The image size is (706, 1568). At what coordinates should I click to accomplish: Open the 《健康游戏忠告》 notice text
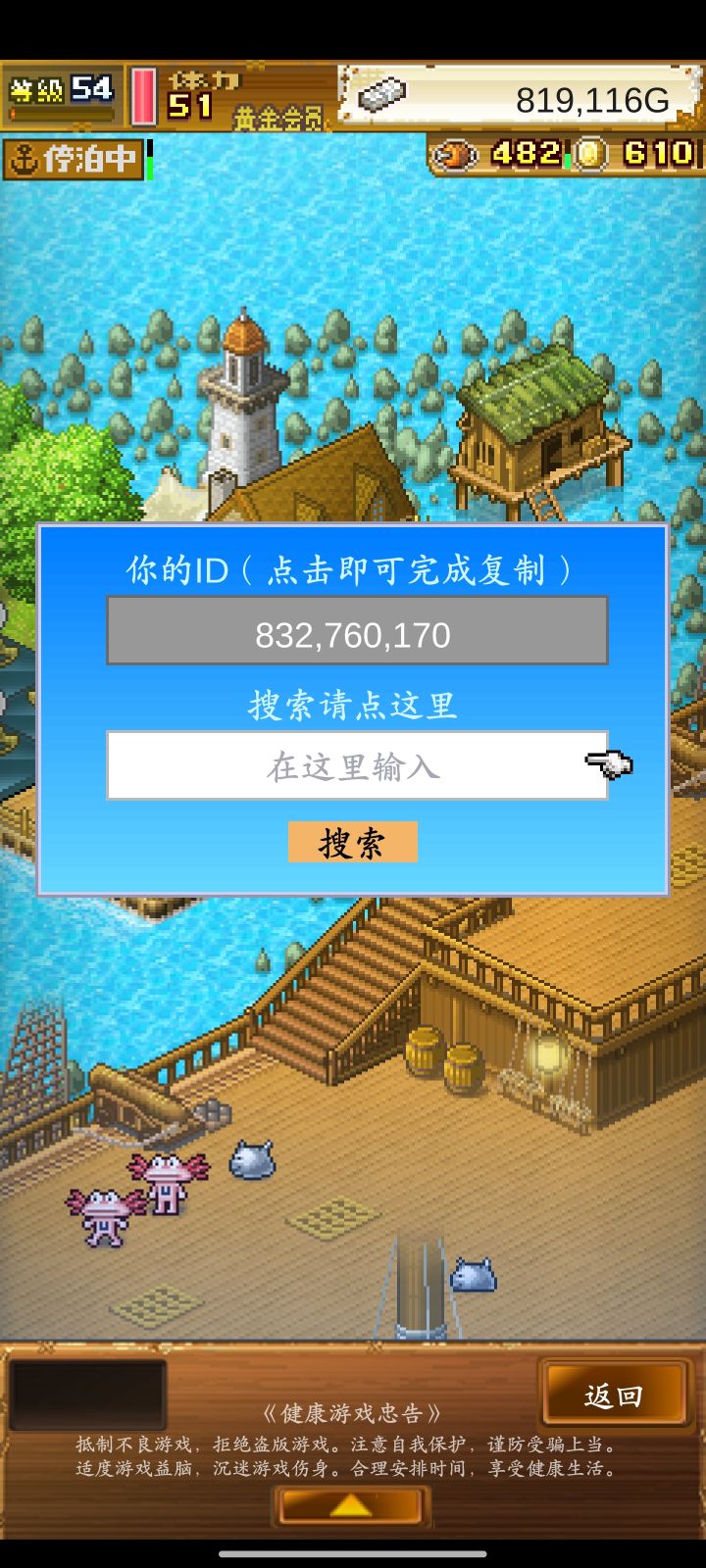point(353,1413)
